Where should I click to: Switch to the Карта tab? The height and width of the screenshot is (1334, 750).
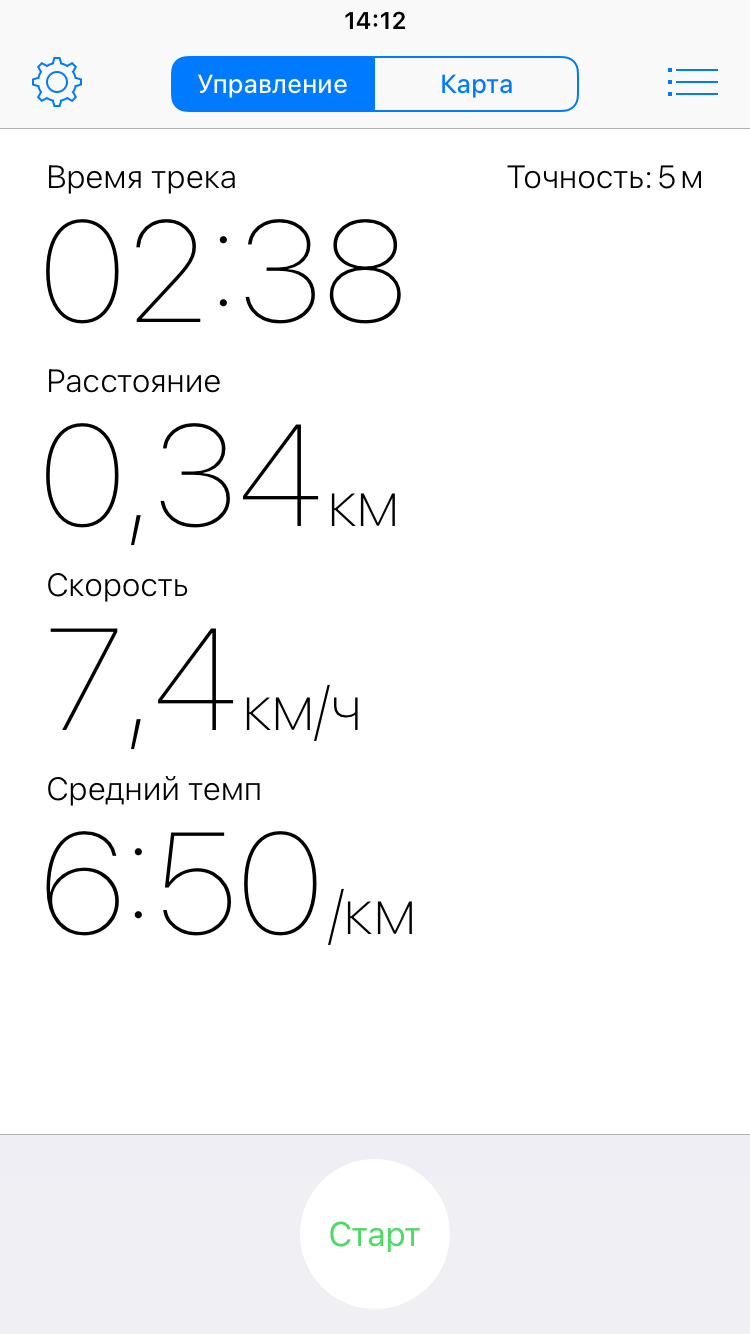pos(476,84)
